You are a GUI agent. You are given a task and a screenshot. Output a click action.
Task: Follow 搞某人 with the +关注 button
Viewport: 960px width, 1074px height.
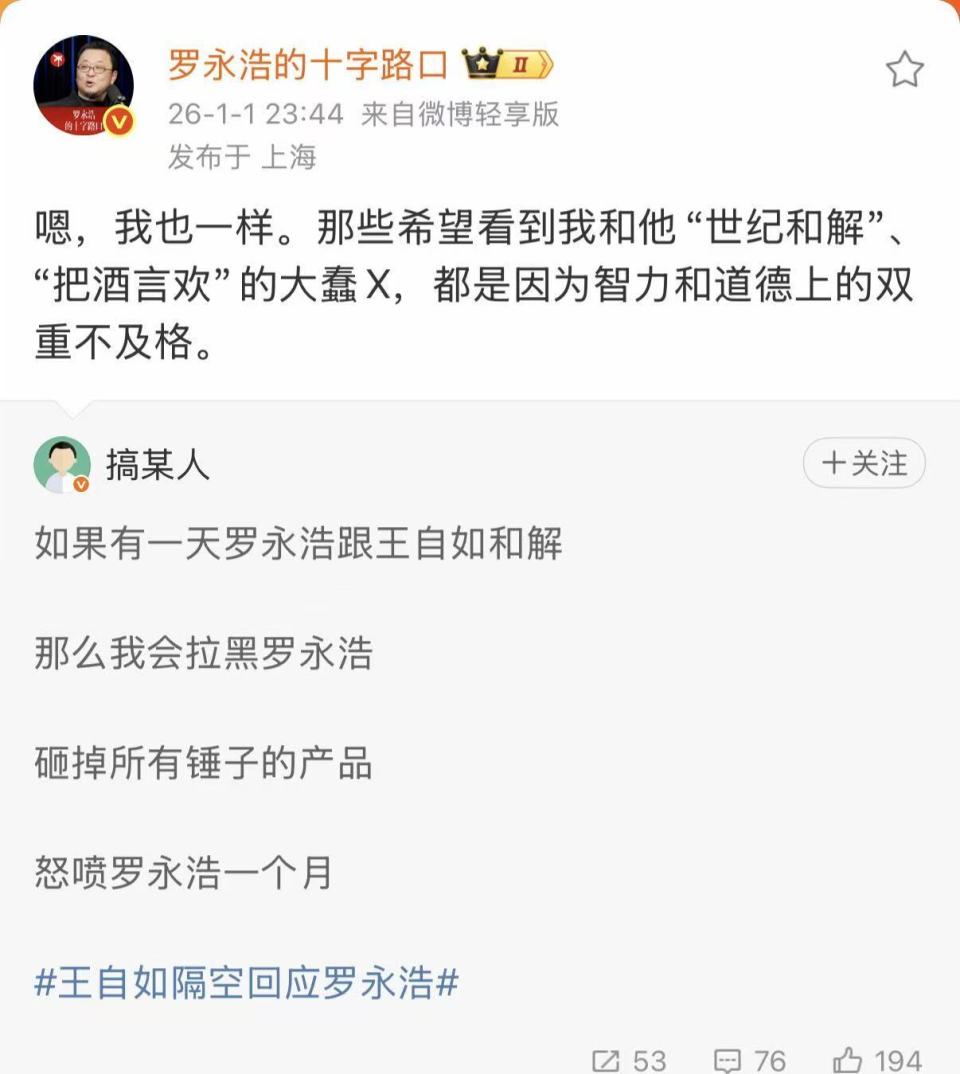pyautogui.click(x=864, y=463)
